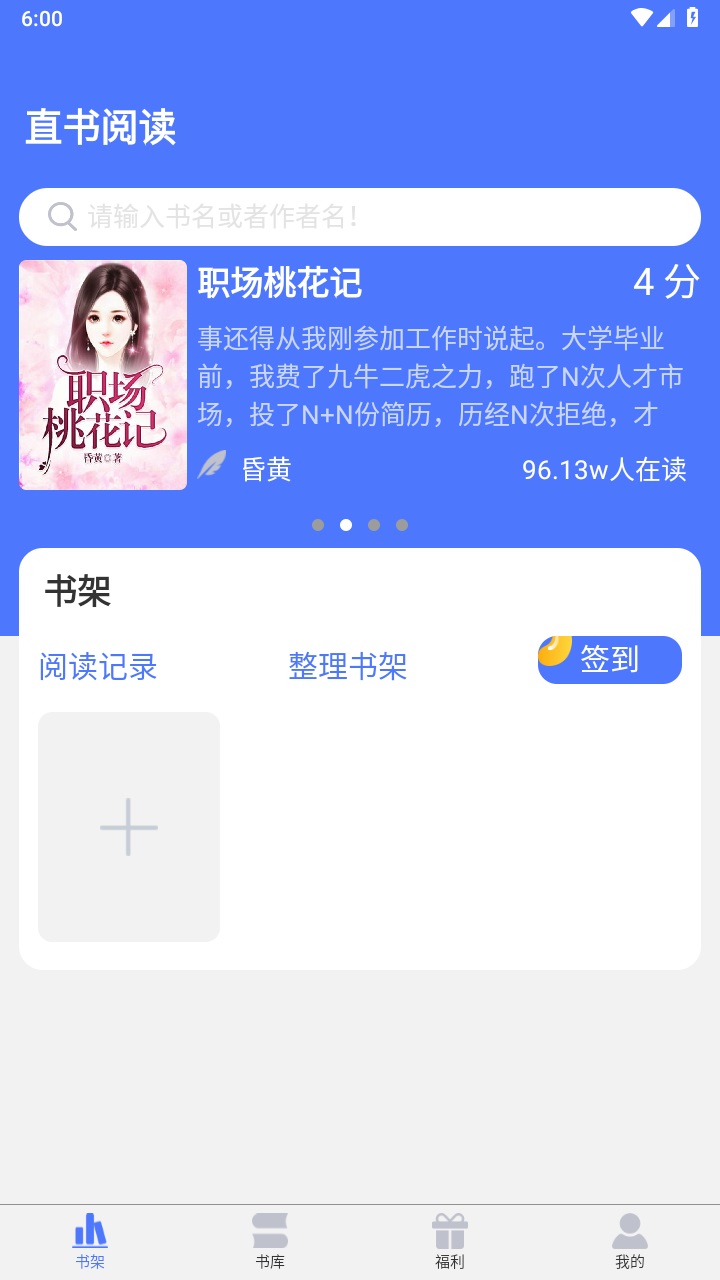This screenshot has height=1280, width=720.
Task: Select the second carousel indicator dot
Action: 346,524
